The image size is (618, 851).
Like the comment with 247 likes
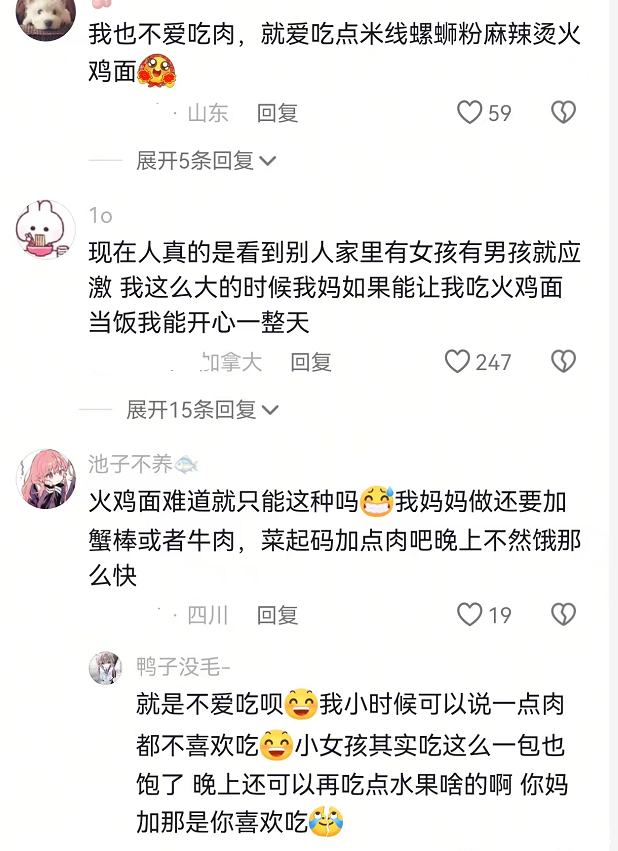tap(457, 361)
